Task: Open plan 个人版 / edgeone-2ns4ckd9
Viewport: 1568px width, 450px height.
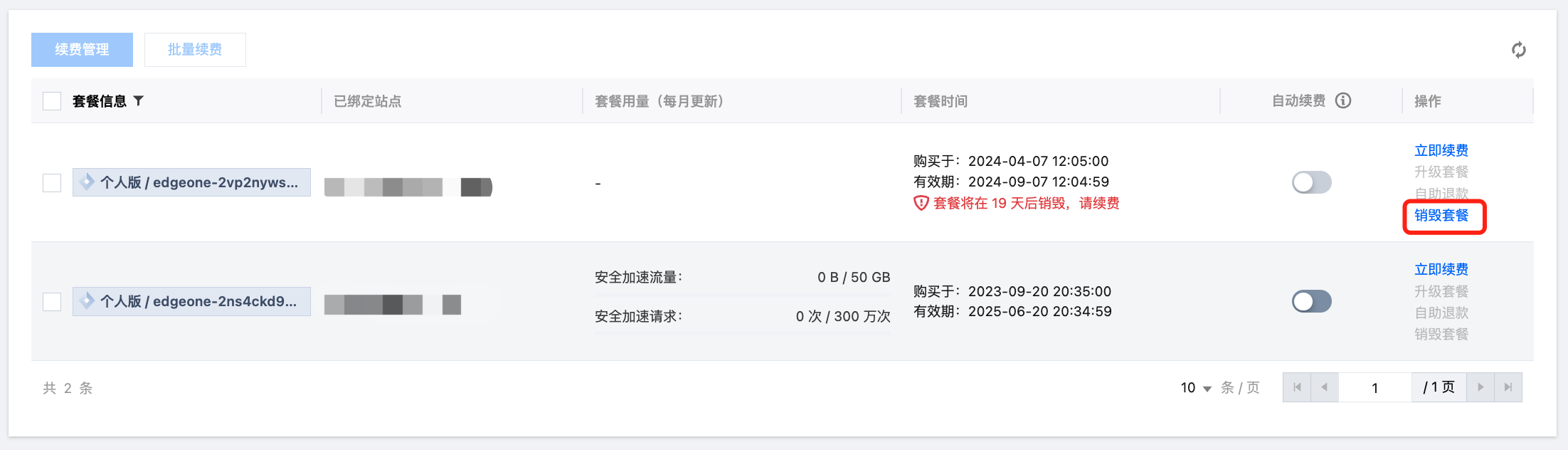Action: [191, 301]
